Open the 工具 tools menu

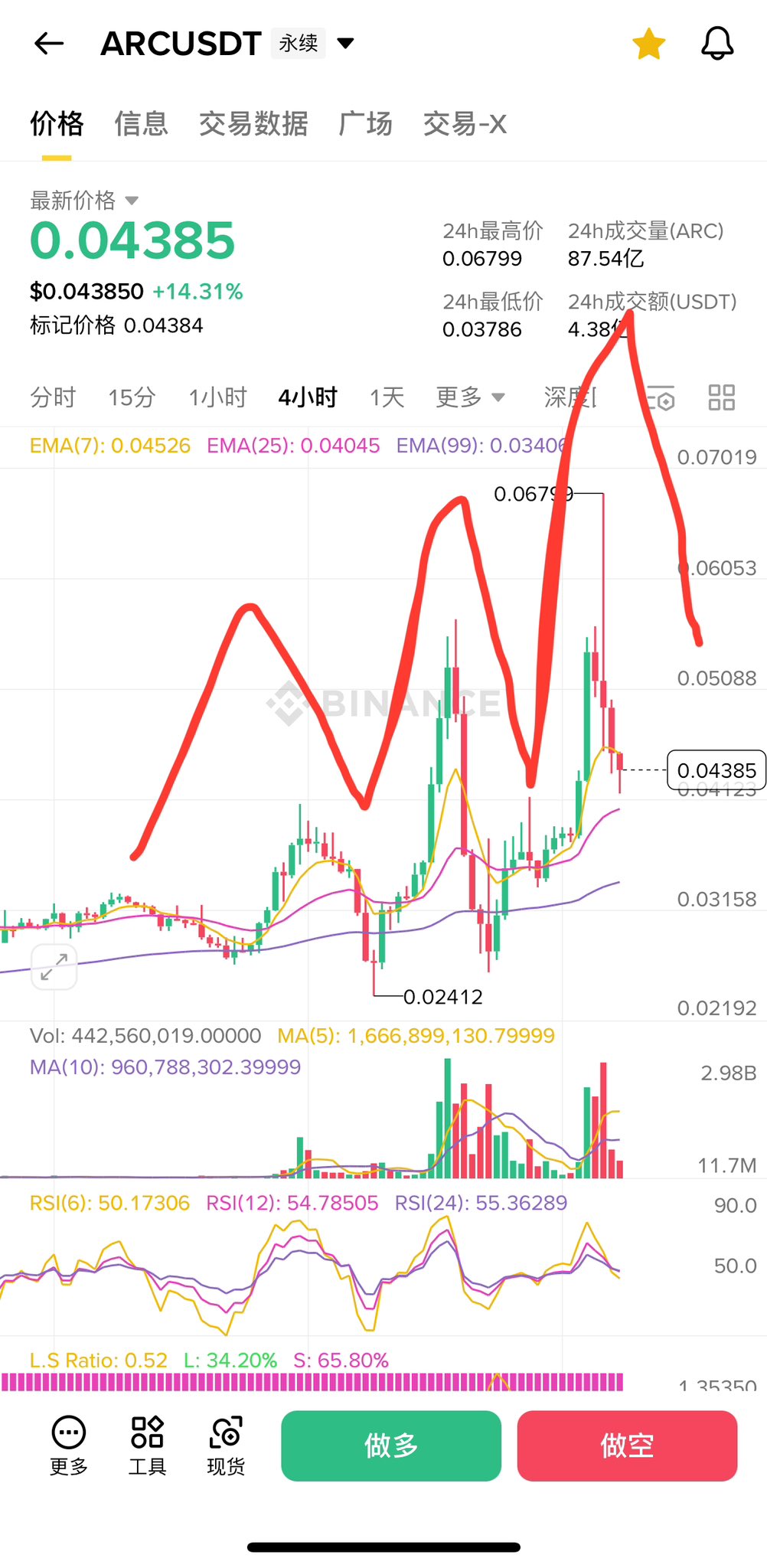pyautogui.click(x=147, y=1444)
